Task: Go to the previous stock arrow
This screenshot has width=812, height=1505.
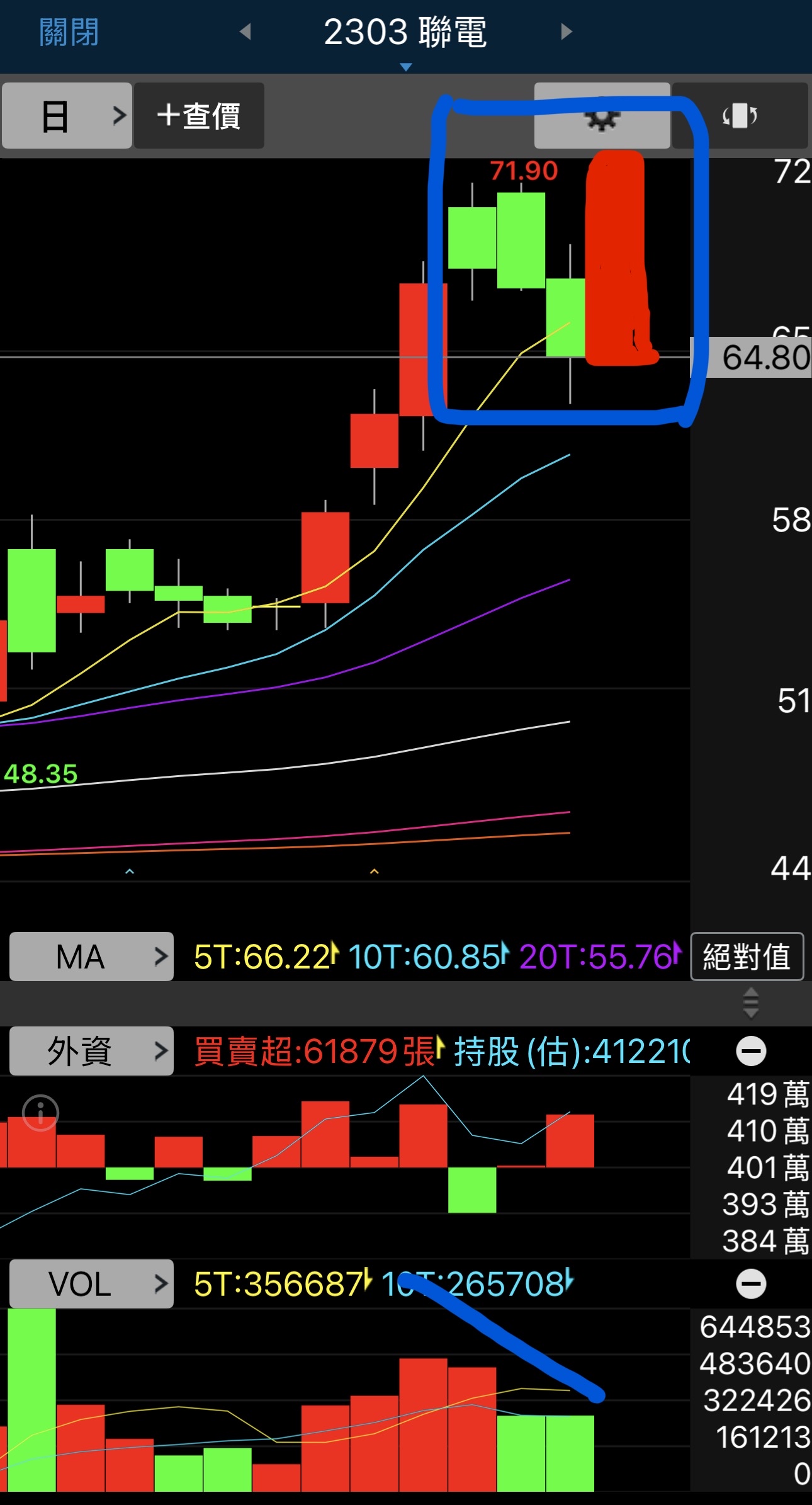Action: [245, 31]
